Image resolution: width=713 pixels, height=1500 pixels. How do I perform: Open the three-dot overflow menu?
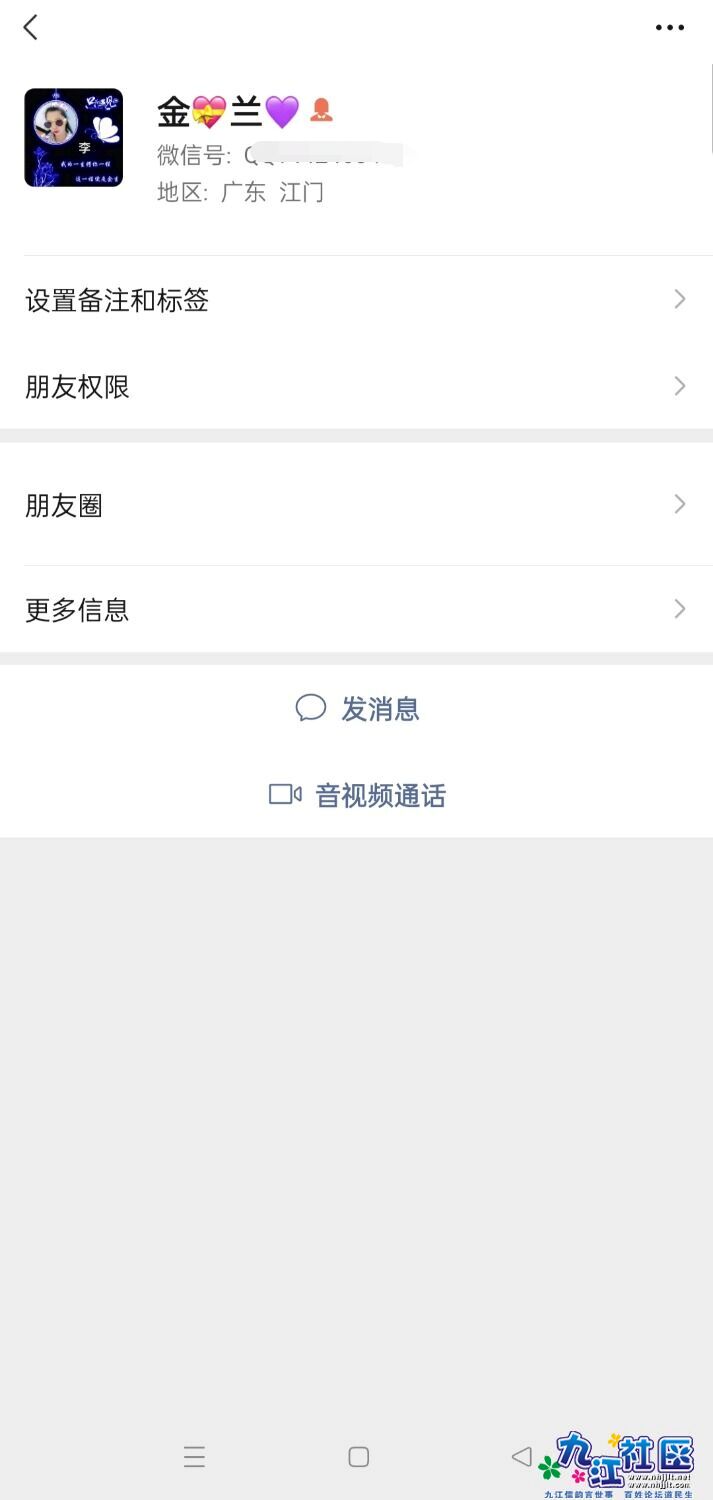pyautogui.click(x=669, y=28)
